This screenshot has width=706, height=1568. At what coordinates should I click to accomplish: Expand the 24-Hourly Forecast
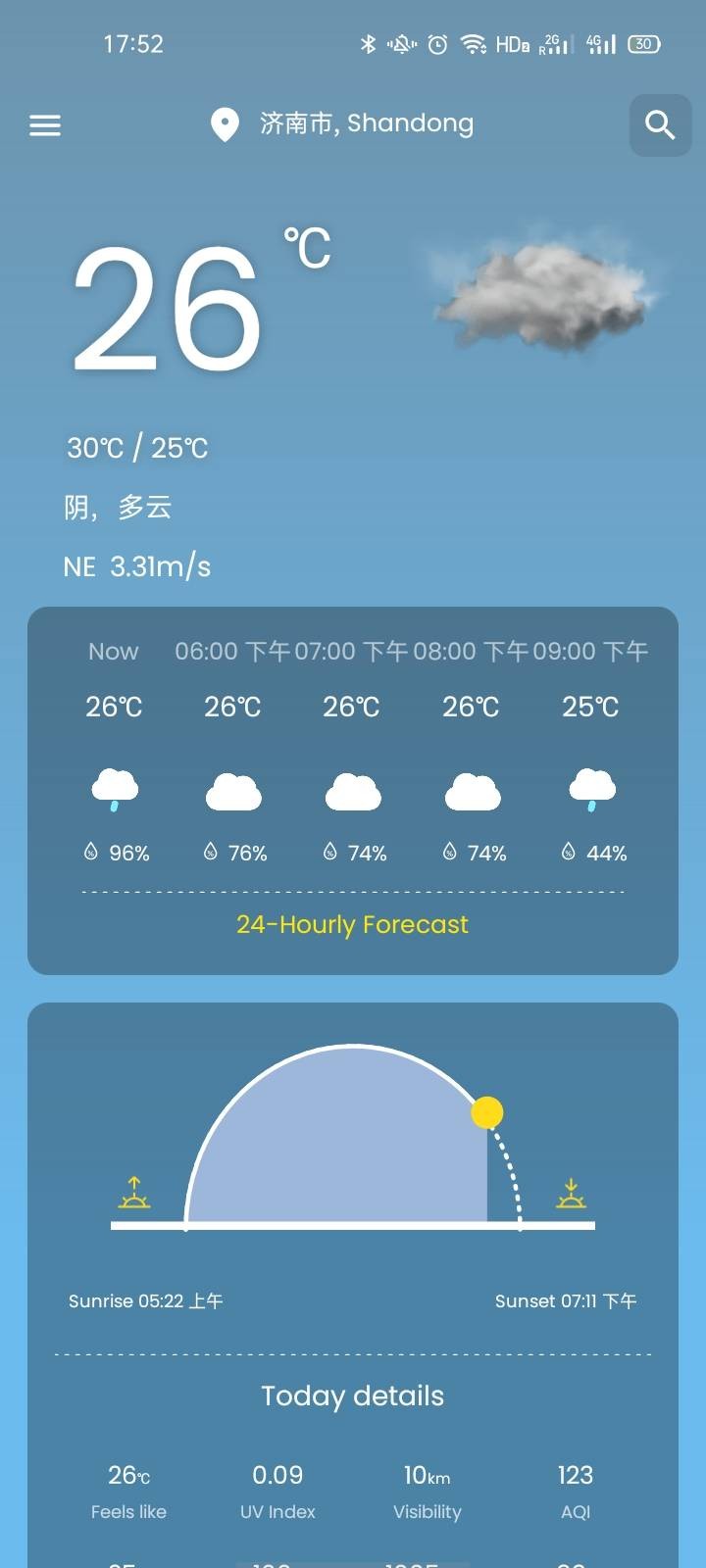point(351,924)
